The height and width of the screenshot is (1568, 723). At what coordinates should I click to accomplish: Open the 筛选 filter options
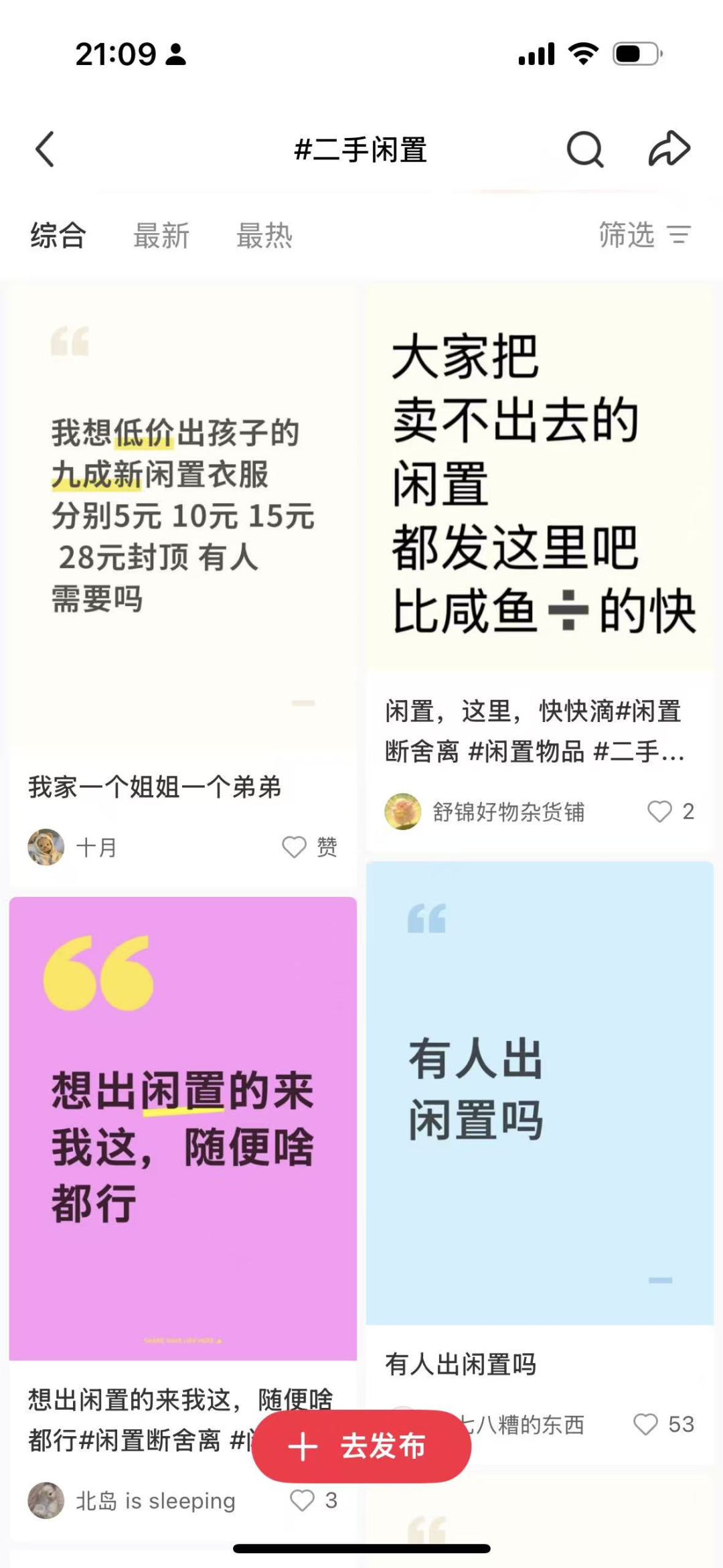(643, 235)
